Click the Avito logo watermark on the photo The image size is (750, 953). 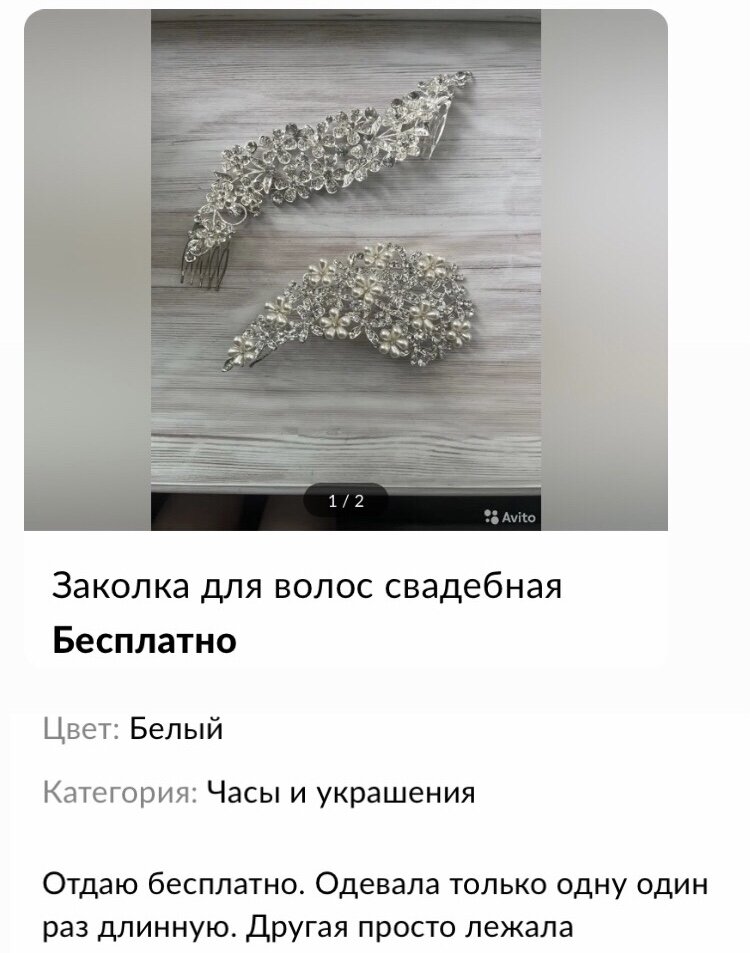[510, 515]
